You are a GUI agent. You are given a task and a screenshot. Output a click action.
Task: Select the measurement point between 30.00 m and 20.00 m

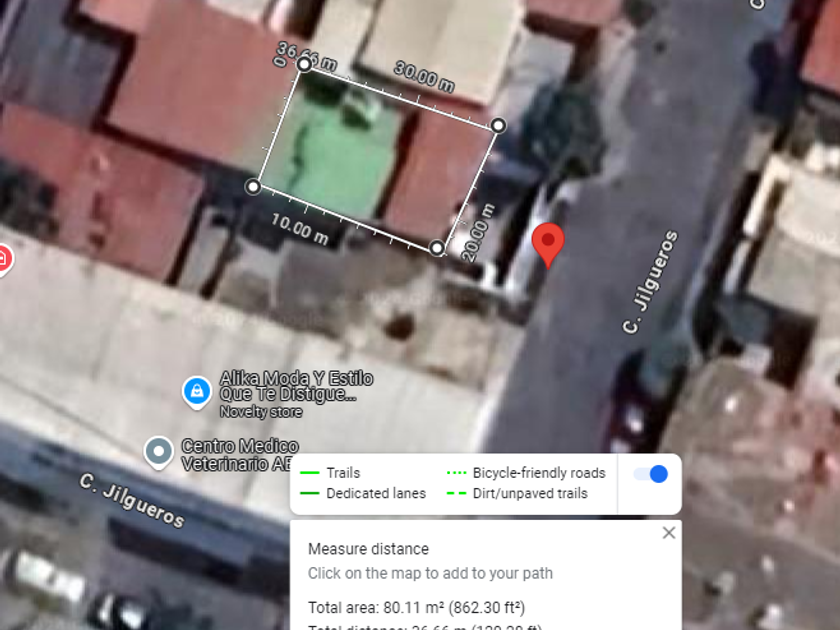point(498,125)
